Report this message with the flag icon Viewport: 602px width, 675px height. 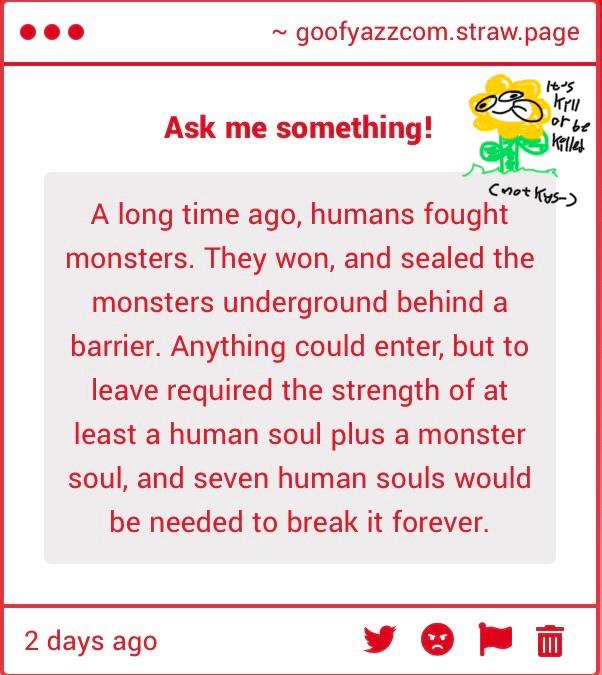coord(495,639)
